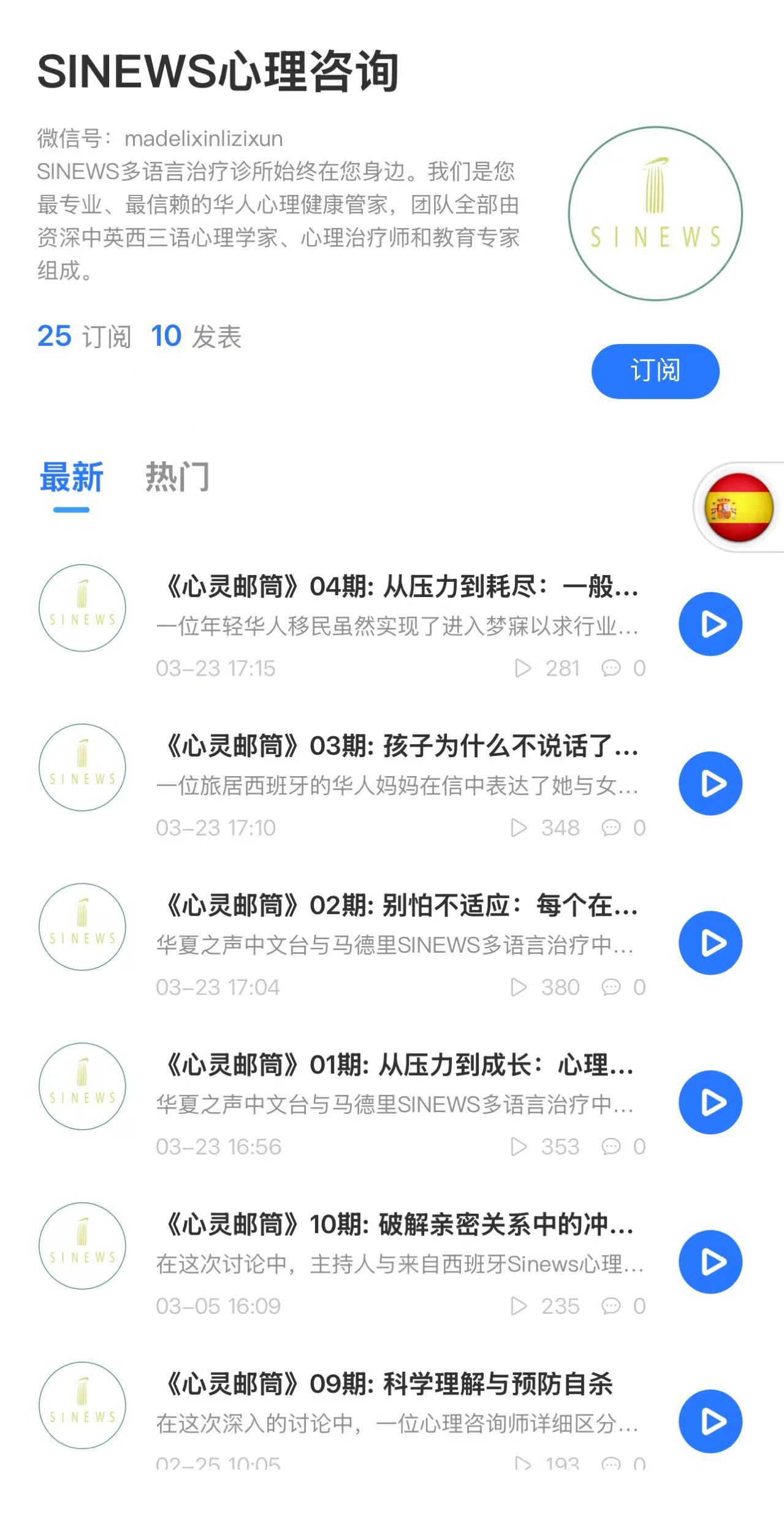Click the WeChat ID madelixinlizixun
Viewport: 784px width, 1532px height.
coord(204,139)
